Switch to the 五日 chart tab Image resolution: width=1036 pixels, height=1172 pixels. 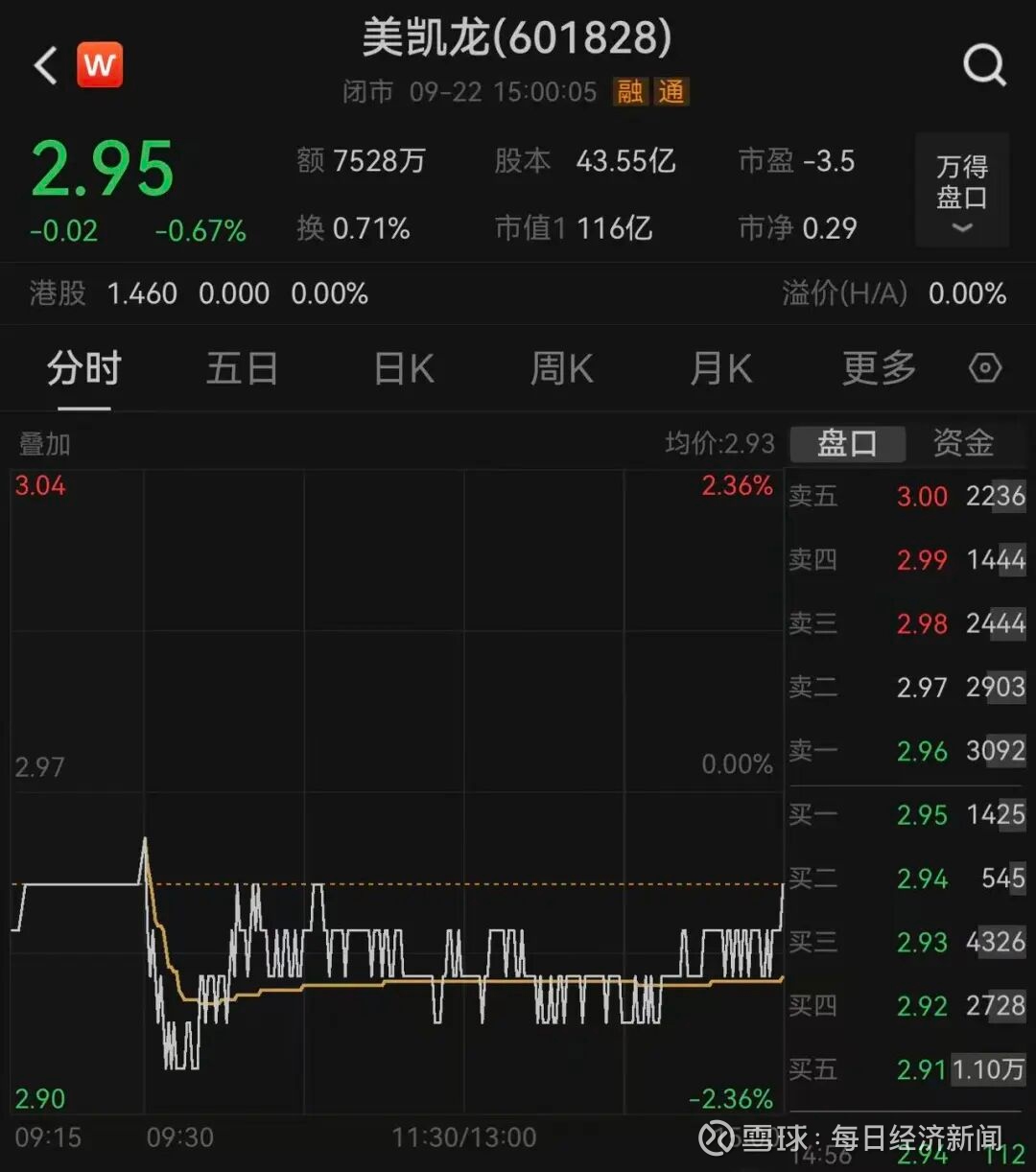[x=242, y=369]
